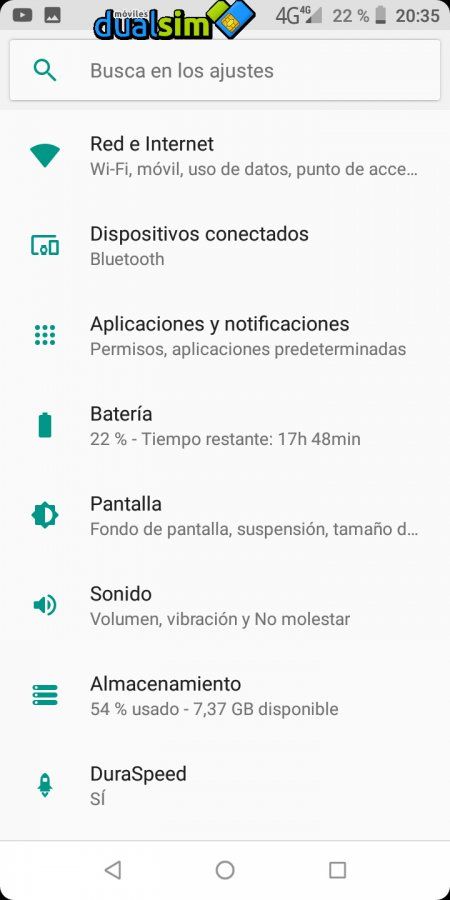Open Sonido settings

tap(225, 606)
